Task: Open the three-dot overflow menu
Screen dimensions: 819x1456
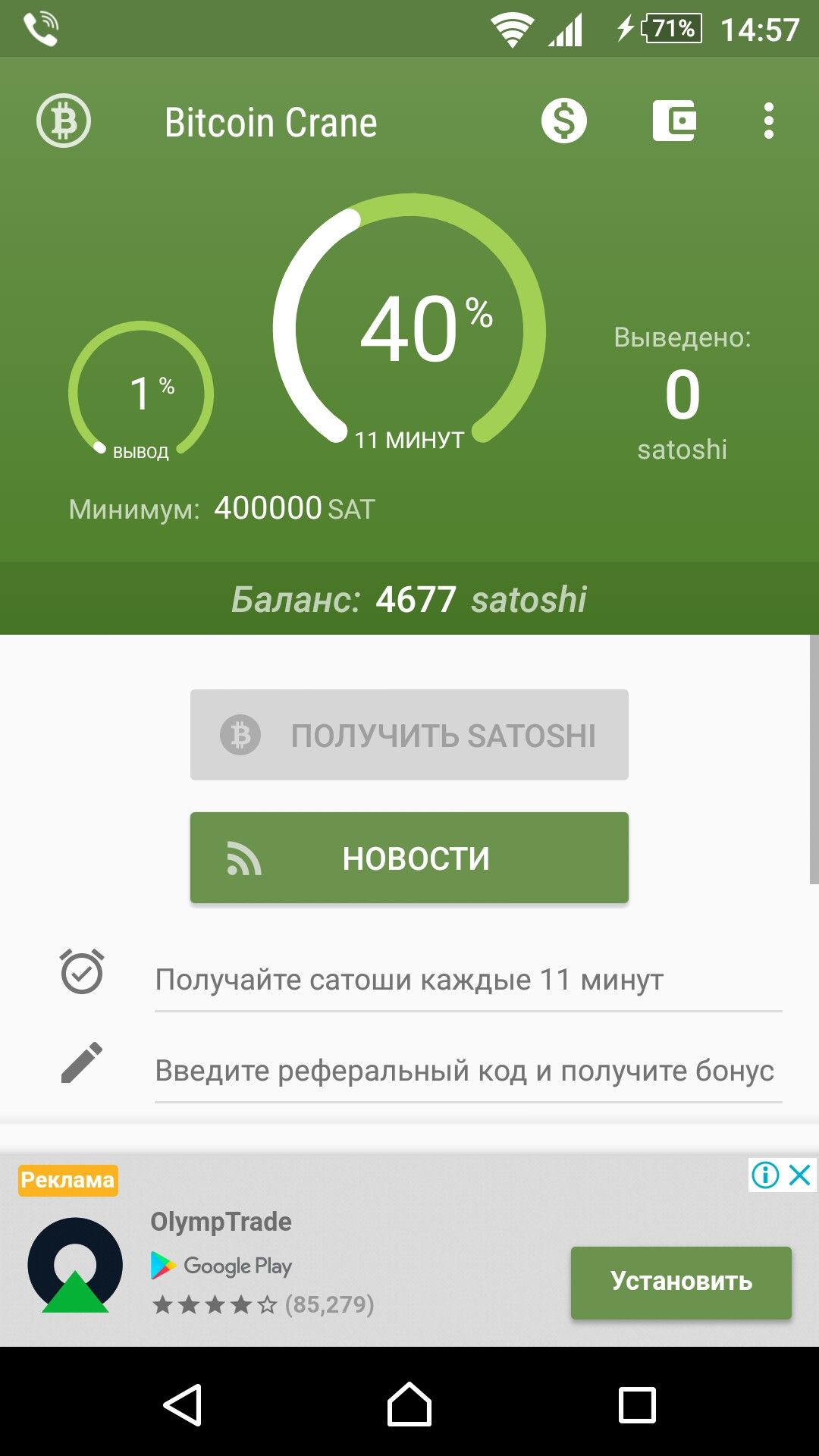Action: [768, 121]
